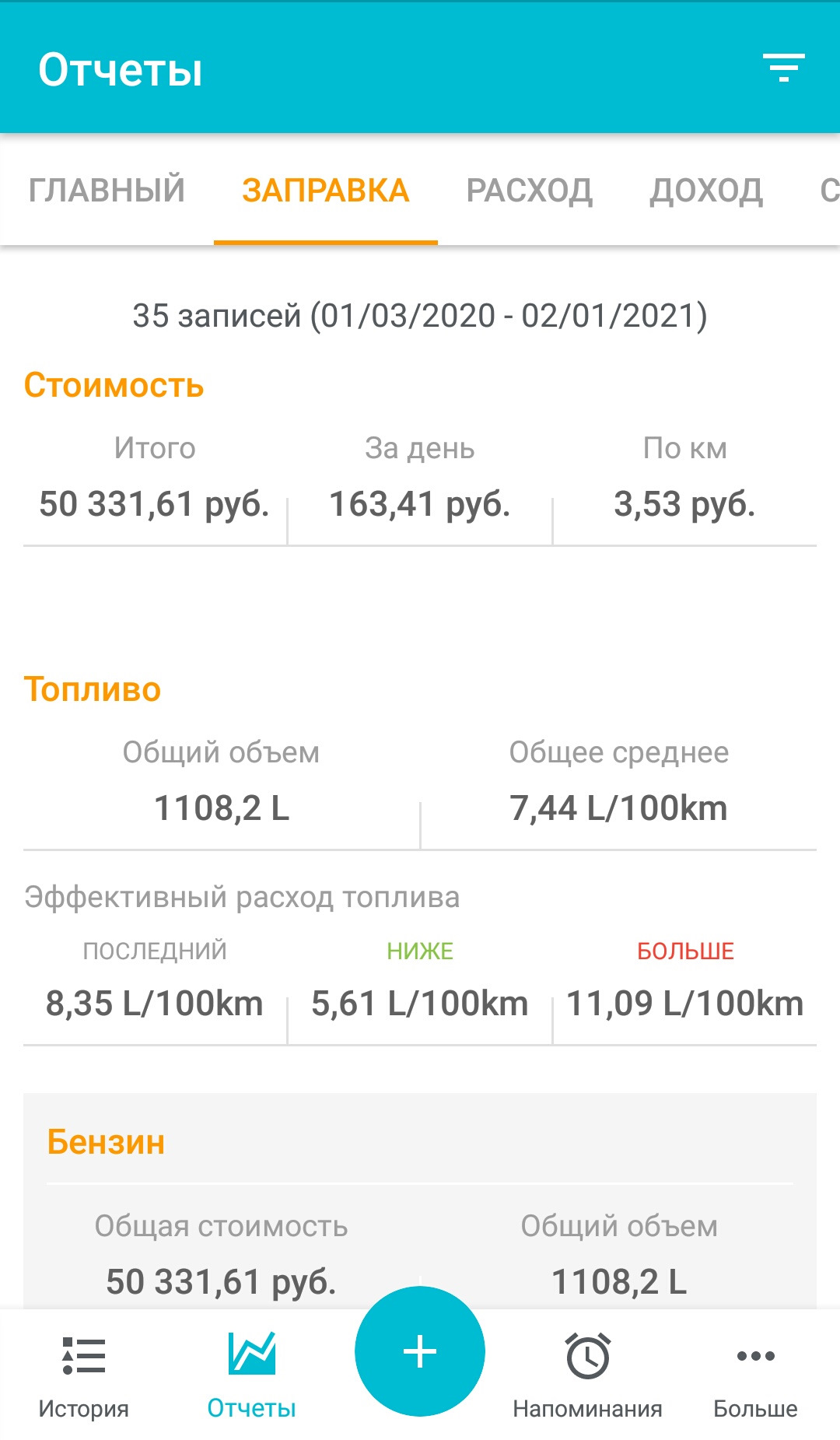
Task: Open the РАСХОД tab
Action: click(x=530, y=190)
